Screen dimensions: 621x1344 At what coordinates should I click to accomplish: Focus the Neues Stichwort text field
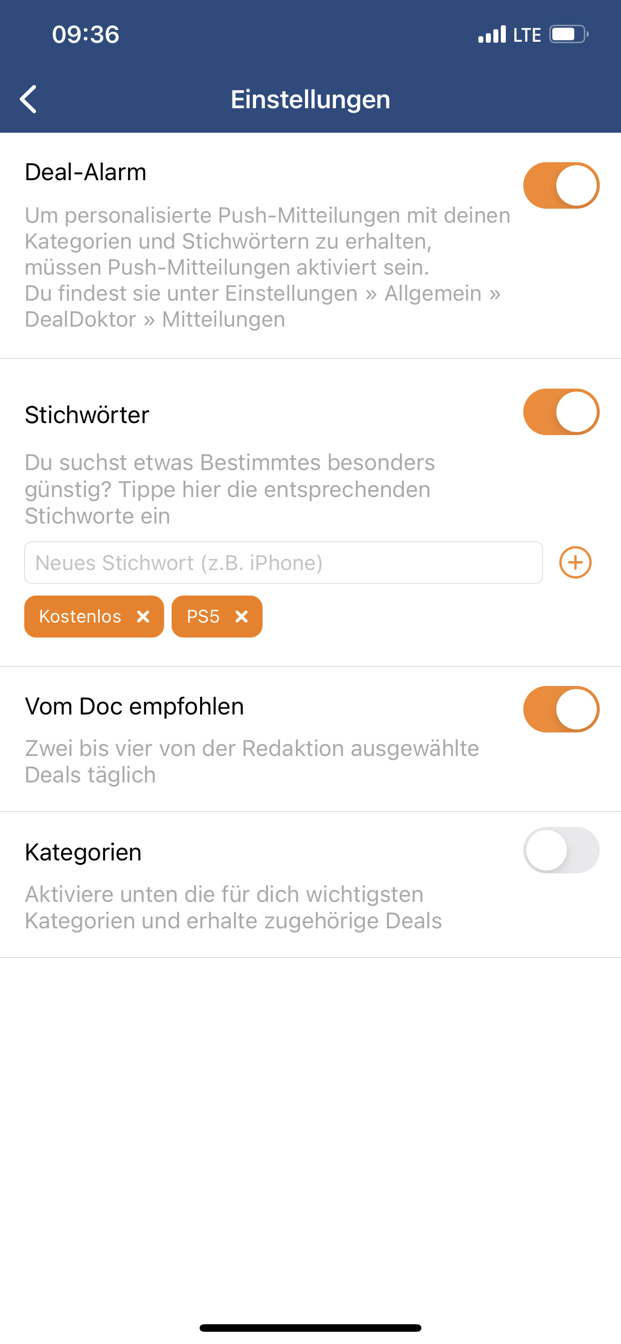point(283,563)
